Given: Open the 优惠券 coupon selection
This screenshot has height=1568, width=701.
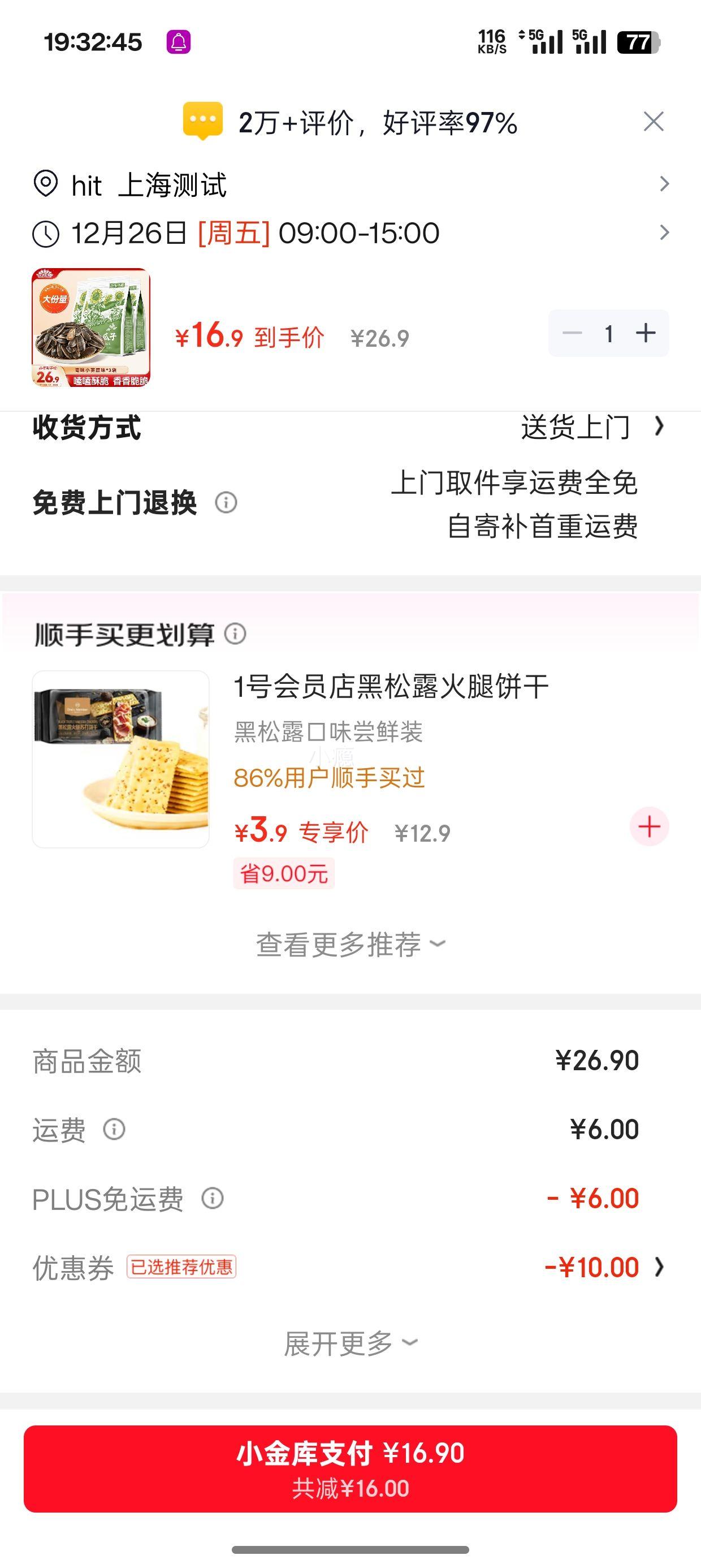Looking at the screenshot, I should [603, 1268].
